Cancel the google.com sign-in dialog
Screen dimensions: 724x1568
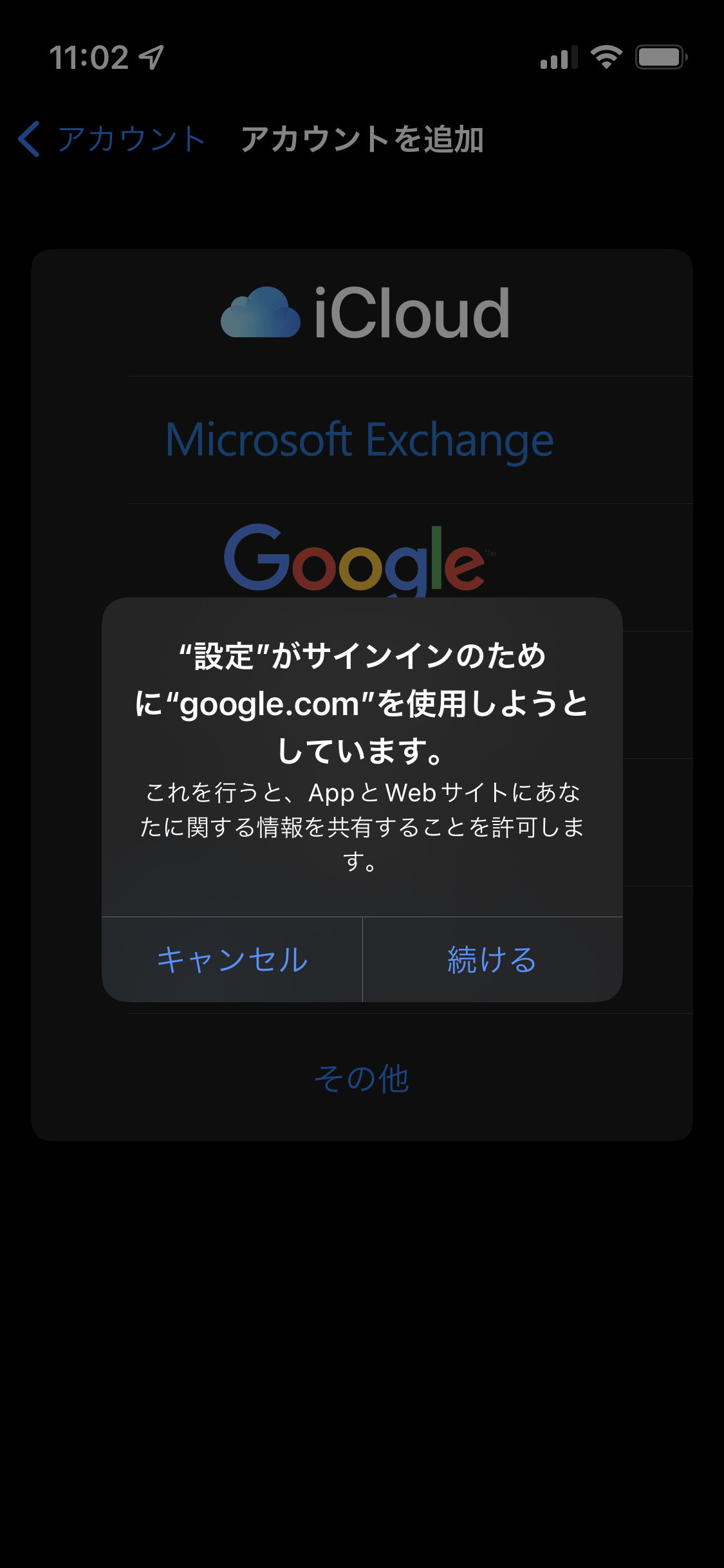[x=232, y=961]
